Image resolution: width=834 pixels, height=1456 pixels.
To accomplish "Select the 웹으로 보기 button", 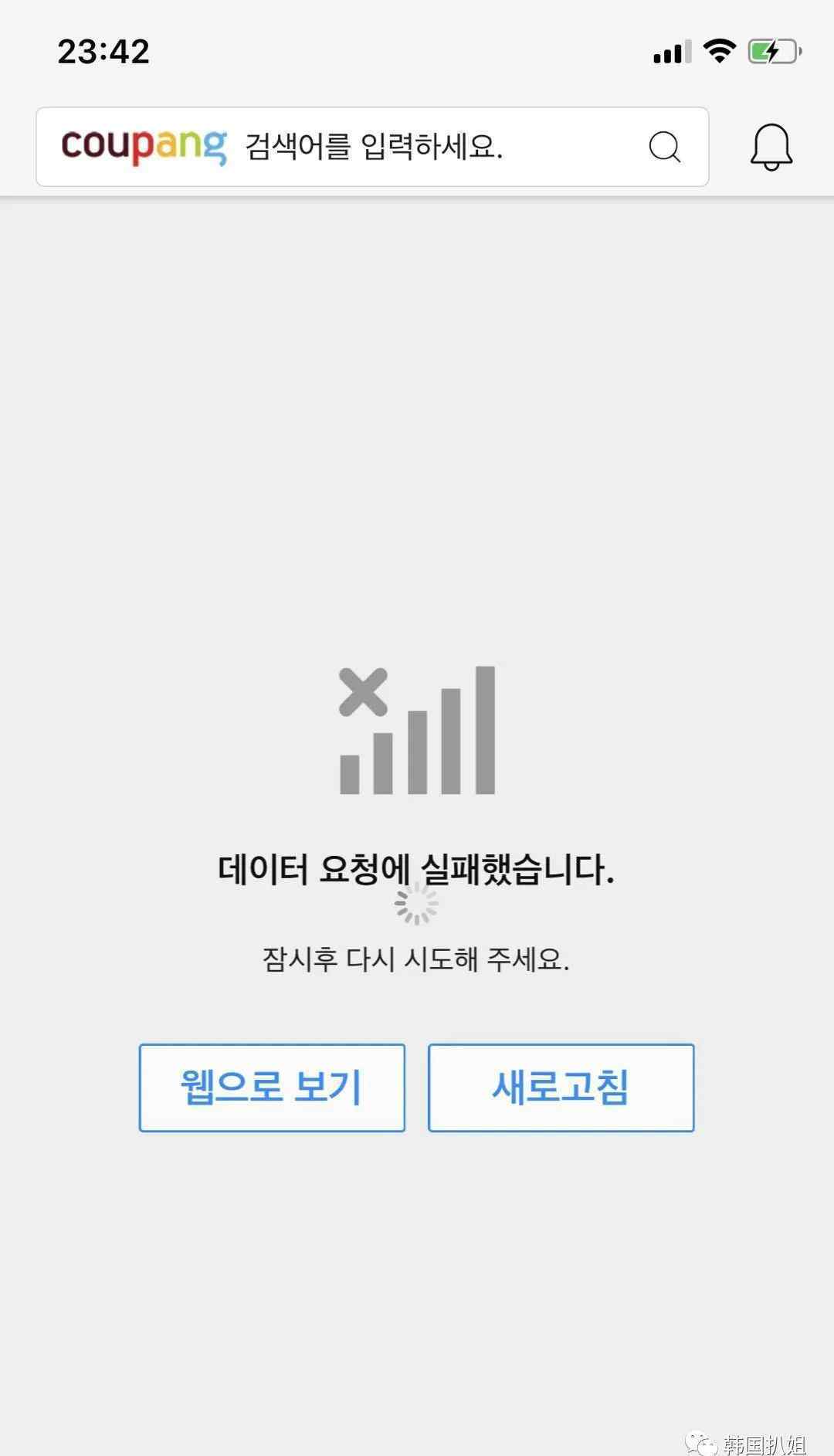I will (x=272, y=1088).
